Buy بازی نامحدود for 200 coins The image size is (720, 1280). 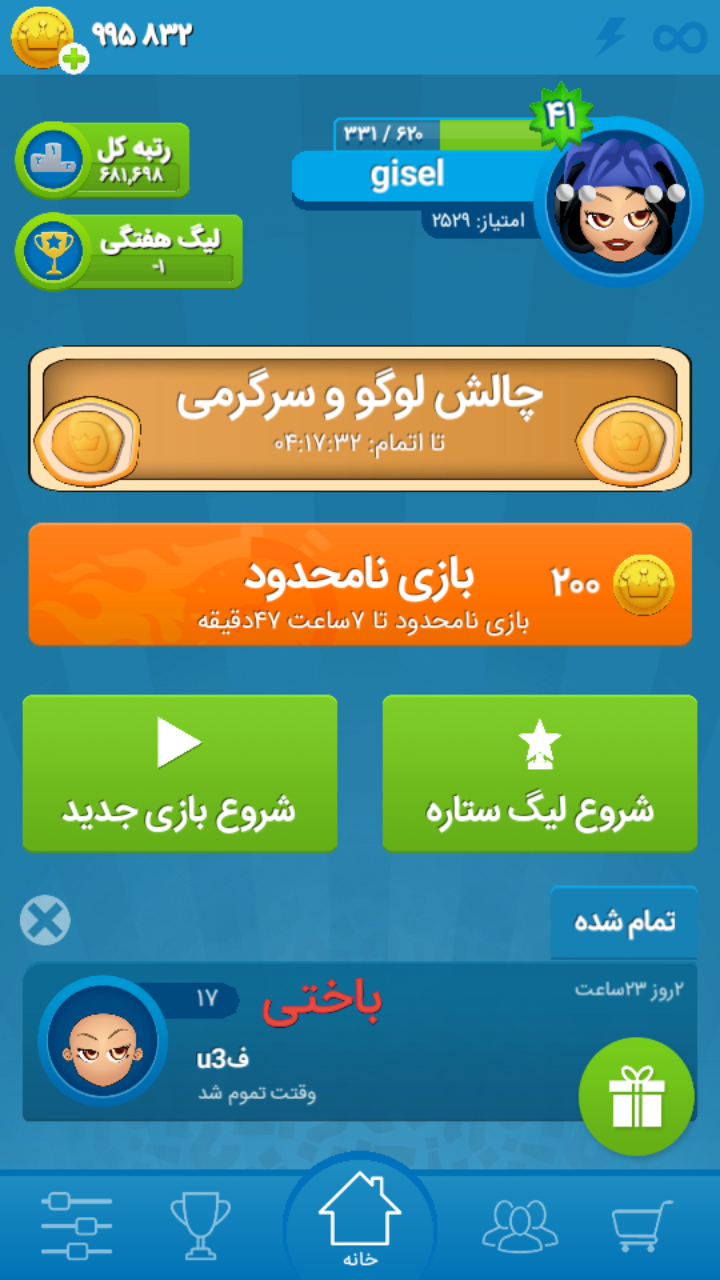[x=360, y=584]
